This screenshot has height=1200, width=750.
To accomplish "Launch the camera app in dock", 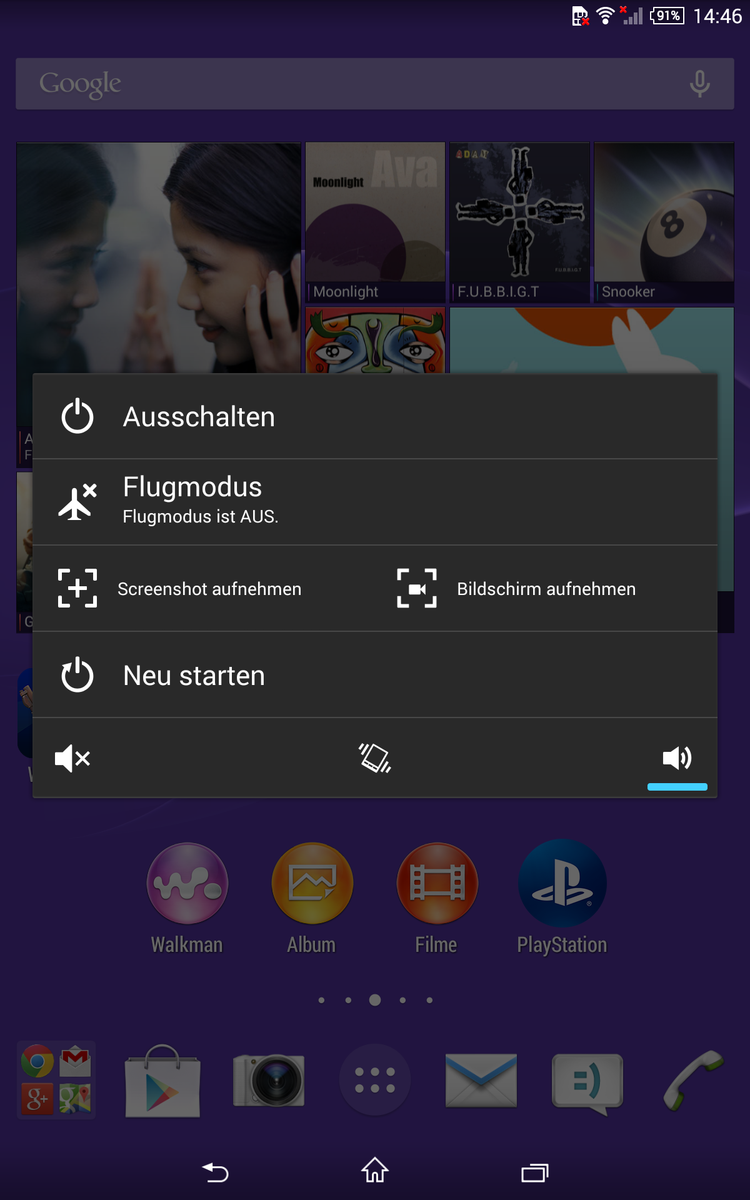I will [x=268, y=1080].
